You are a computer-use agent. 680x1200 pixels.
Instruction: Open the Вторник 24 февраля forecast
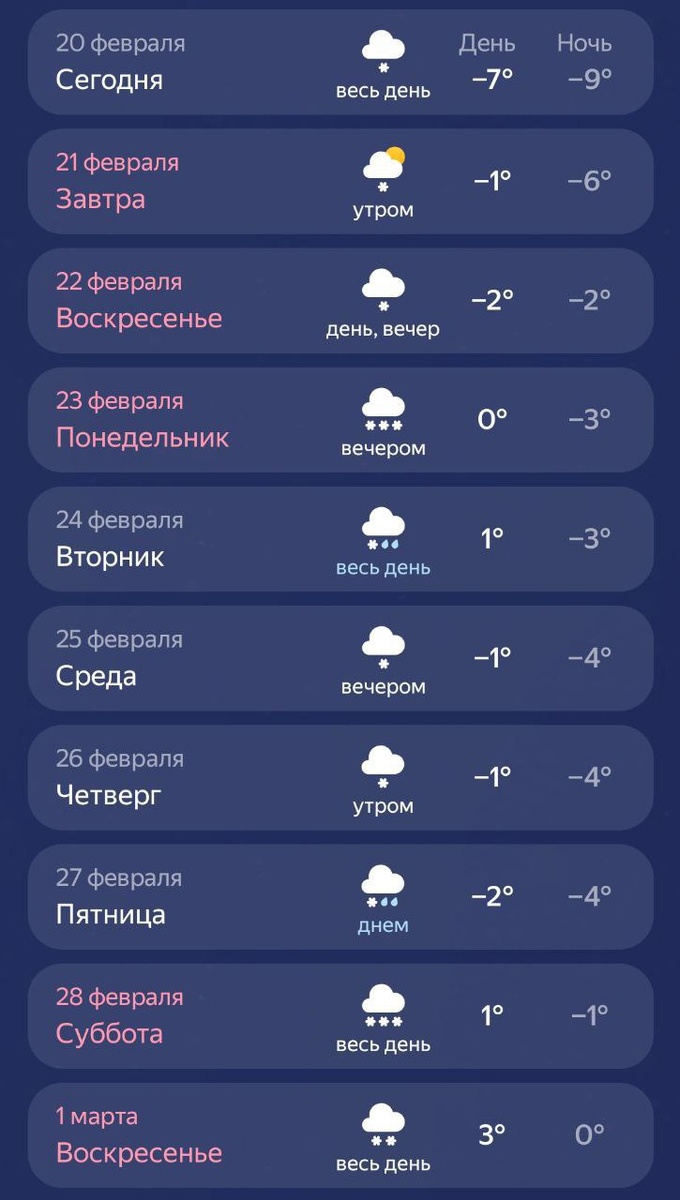click(x=340, y=538)
